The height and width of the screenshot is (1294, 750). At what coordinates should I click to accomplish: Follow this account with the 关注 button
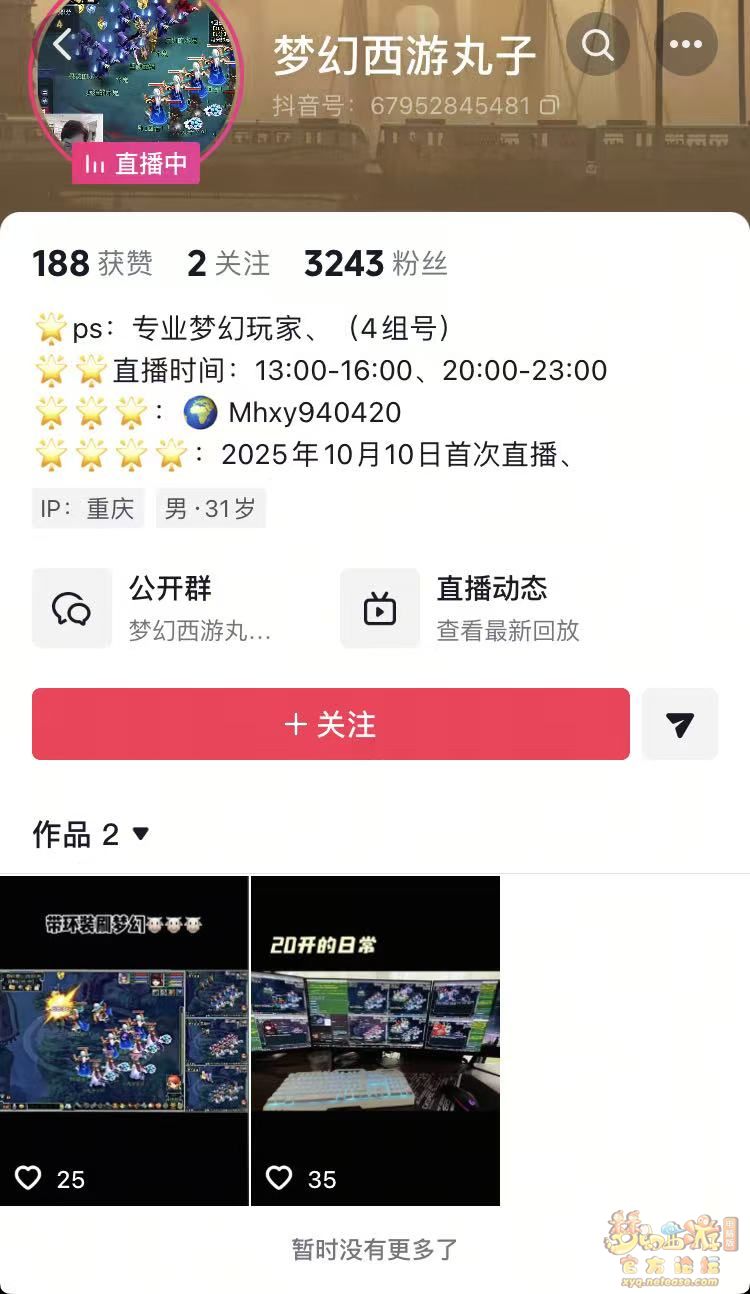pos(331,724)
